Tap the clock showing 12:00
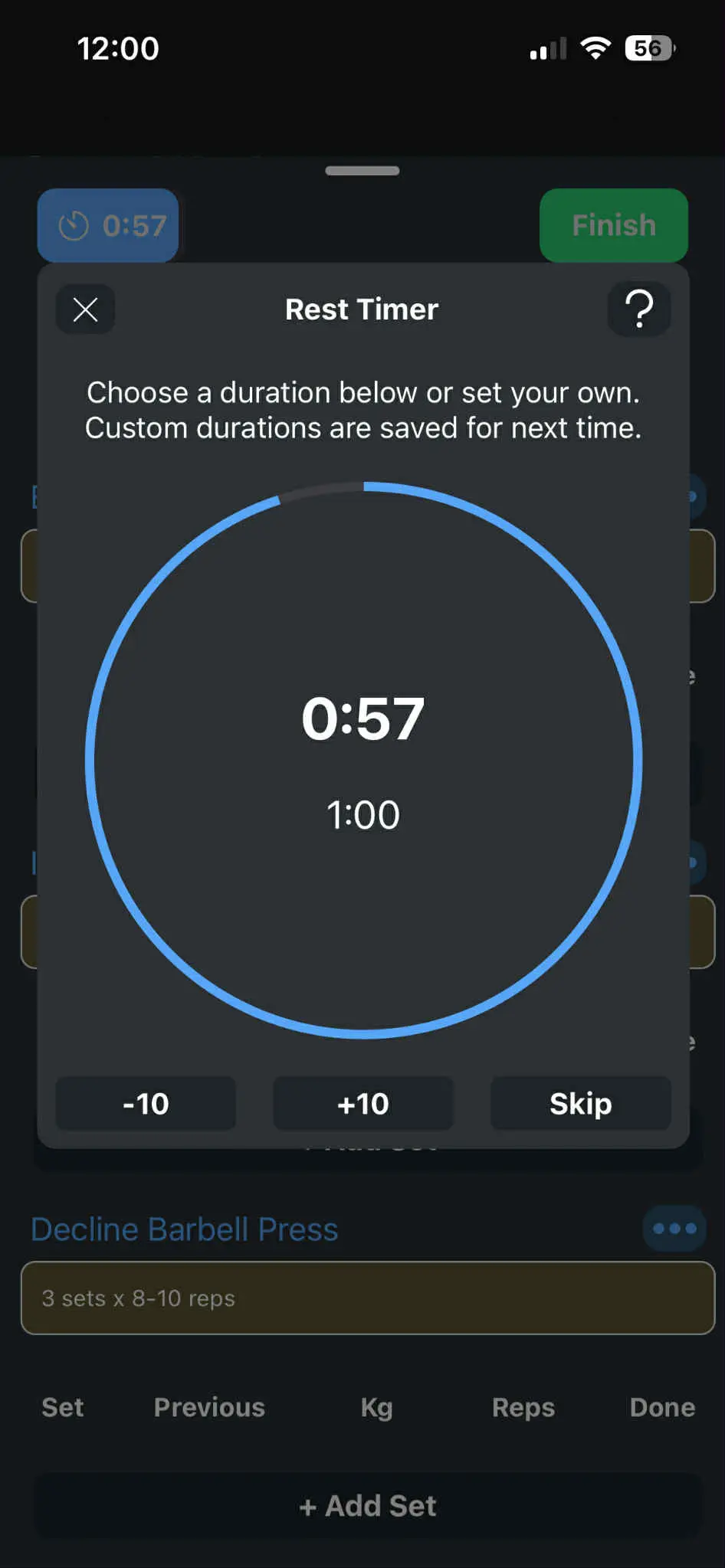This screenshot has height=1568, width=725. coord(119,47)
